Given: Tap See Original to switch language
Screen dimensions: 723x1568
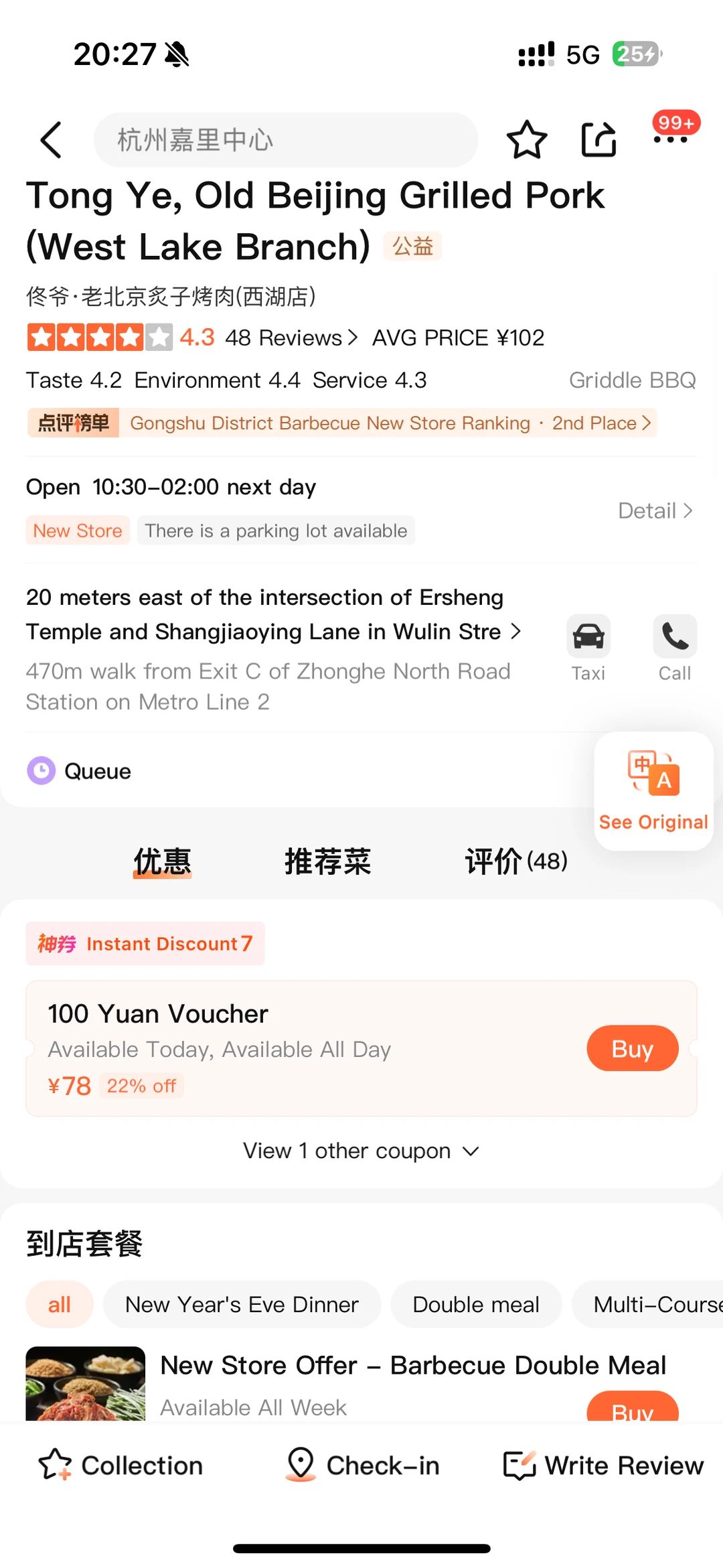Looking at the screenshot, I should (653, 790).
